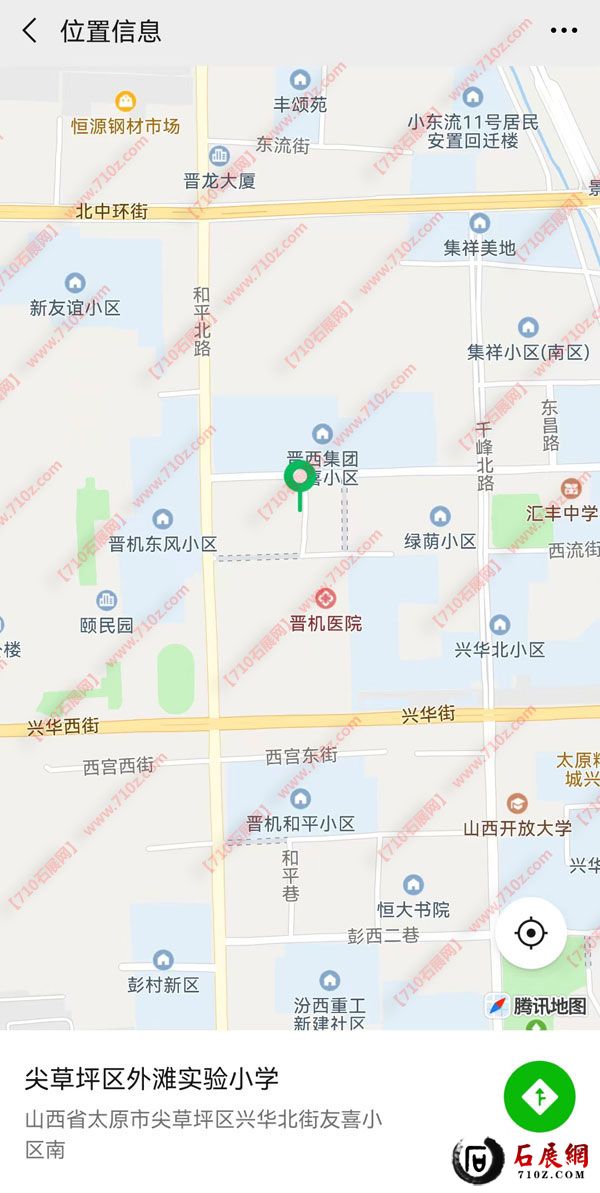Open the three-dot overflow menu
The image size is (600, 1193).
click(x=564, y=31)
